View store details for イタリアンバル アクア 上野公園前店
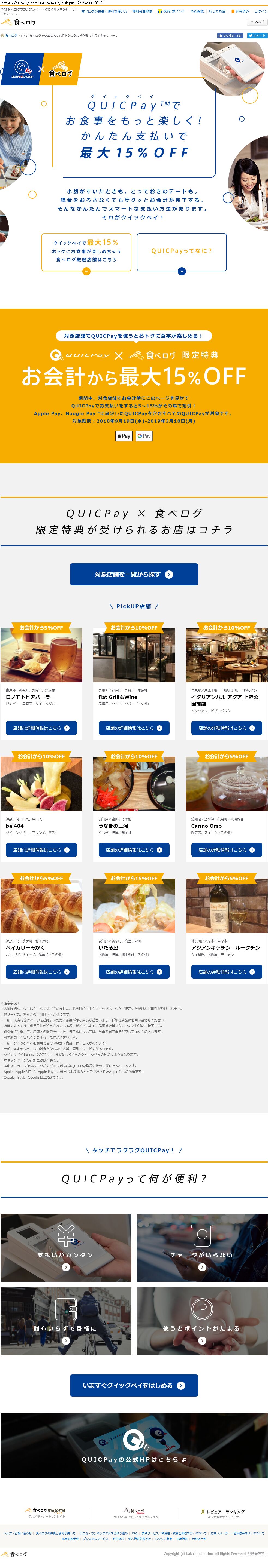 [227, 728]
